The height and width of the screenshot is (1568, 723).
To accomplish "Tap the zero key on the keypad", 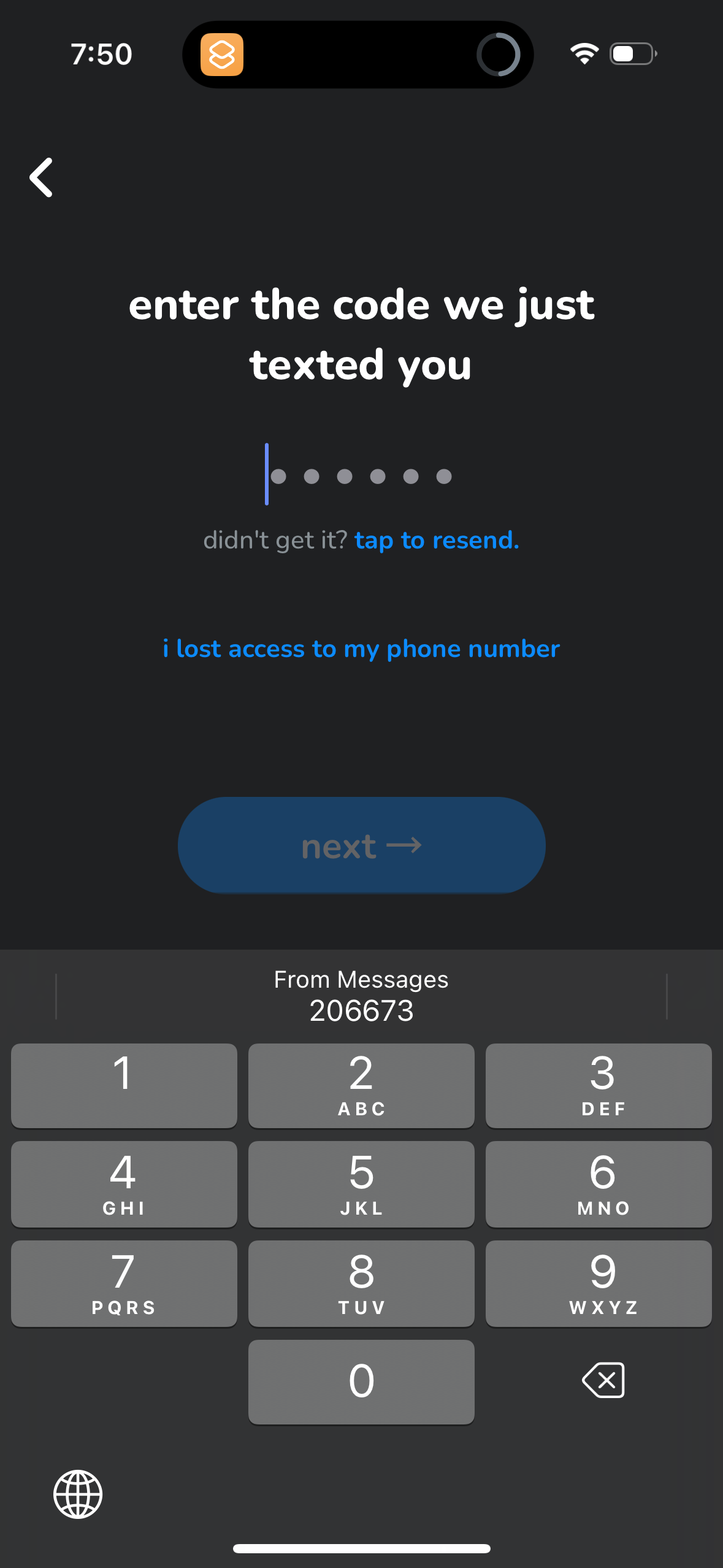I will coord(361,1380).
